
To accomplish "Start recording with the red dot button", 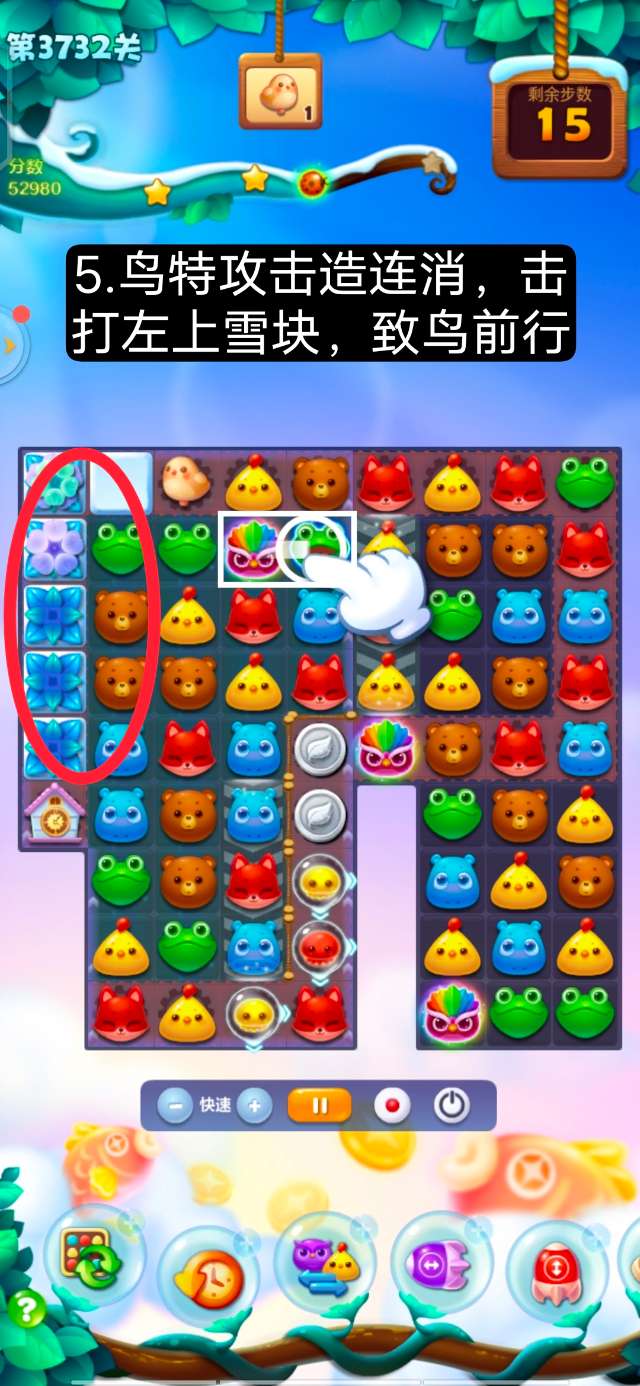I will pos(392,1106).
